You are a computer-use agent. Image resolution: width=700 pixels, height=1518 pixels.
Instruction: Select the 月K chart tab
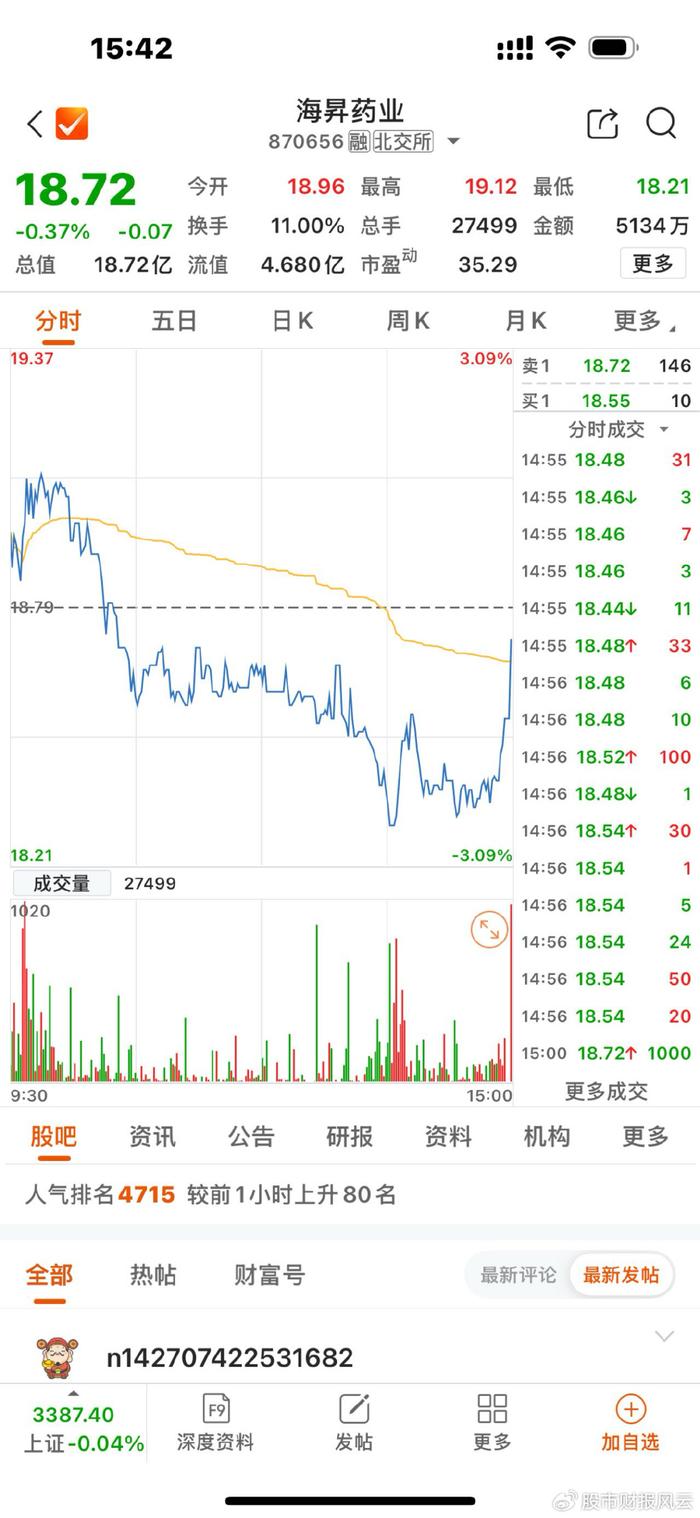point(525,321)
